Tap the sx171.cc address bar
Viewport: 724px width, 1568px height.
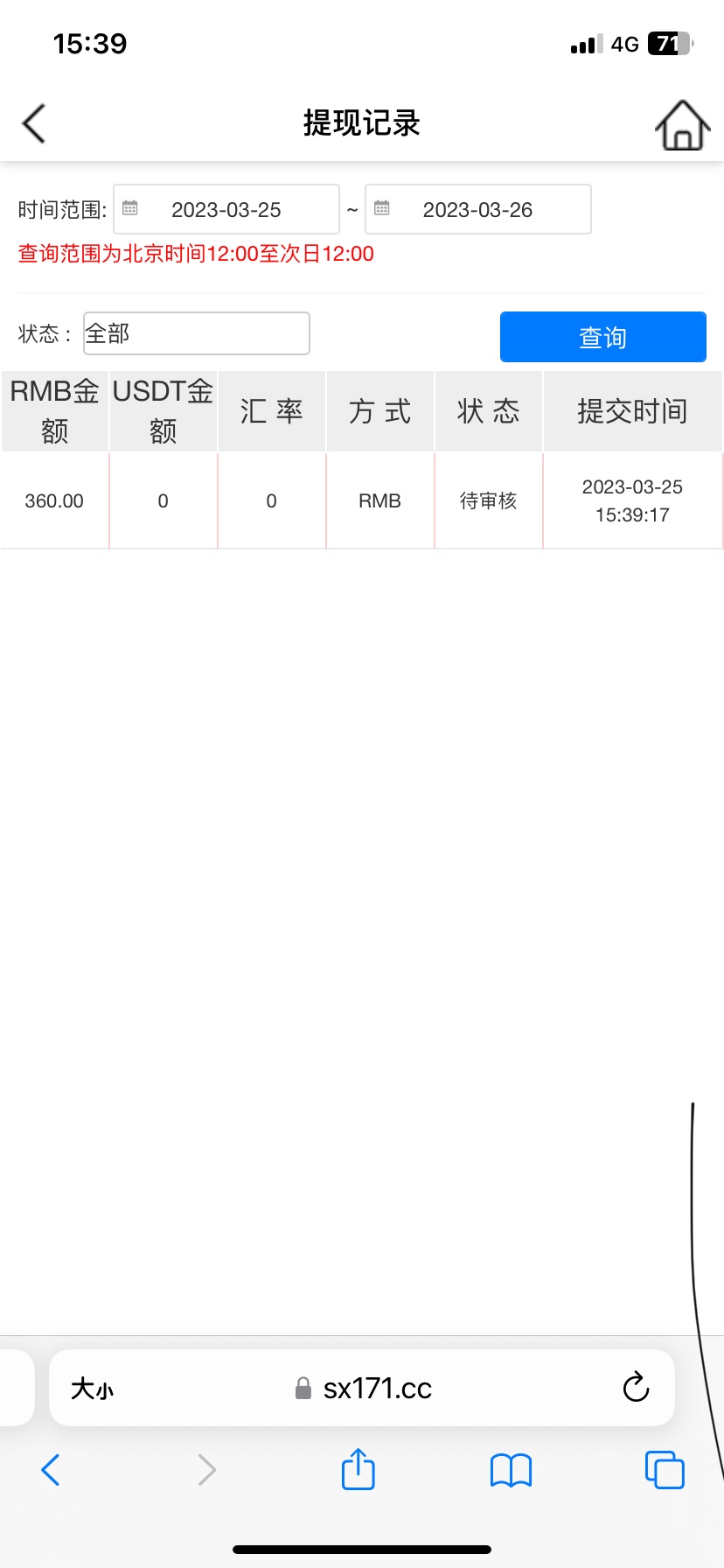click(376, 1389)
